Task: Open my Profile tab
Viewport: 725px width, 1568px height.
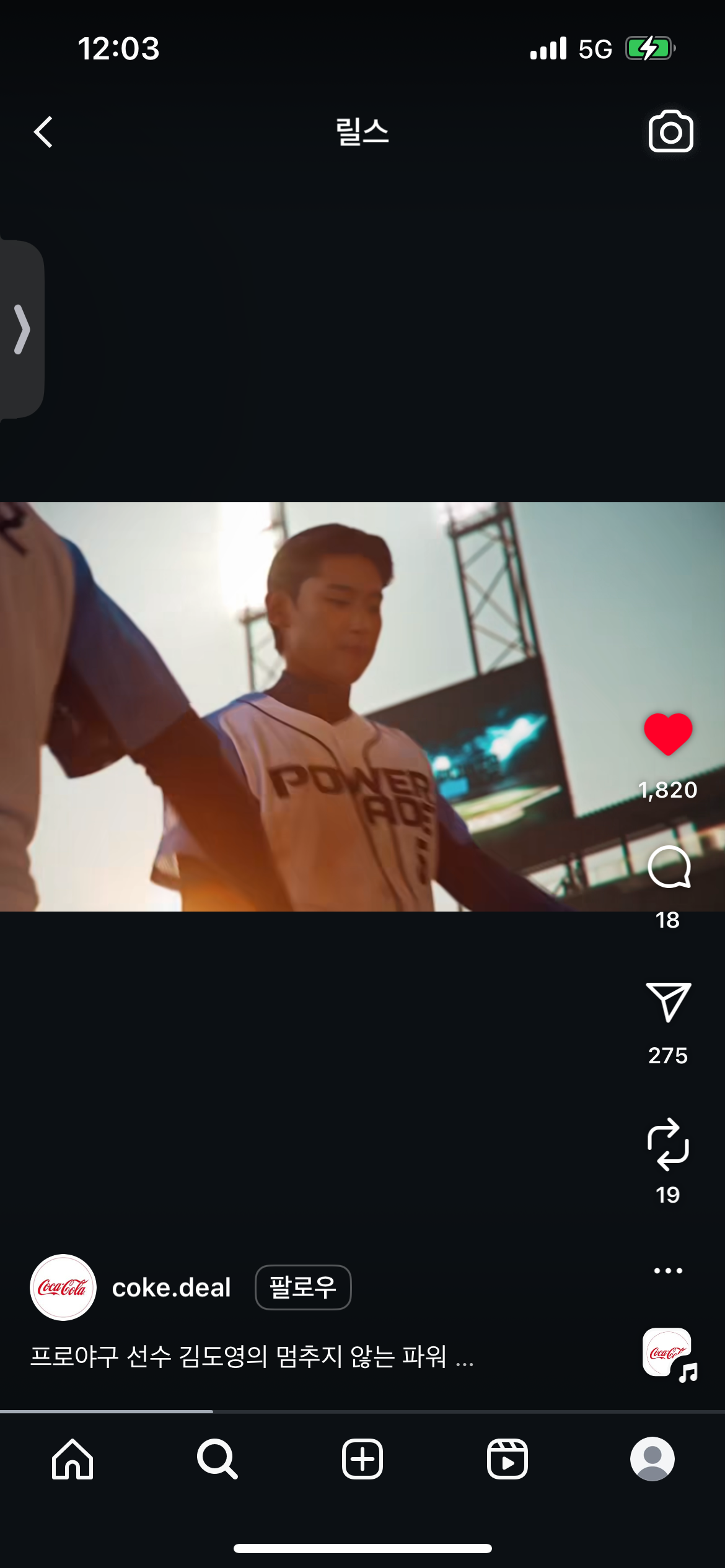Action: click(652, 1459)
